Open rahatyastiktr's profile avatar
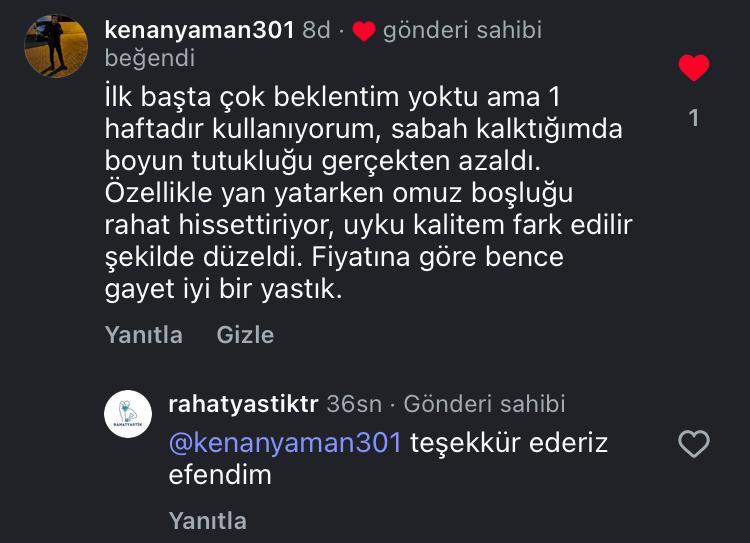 click(x=127, y=415)
